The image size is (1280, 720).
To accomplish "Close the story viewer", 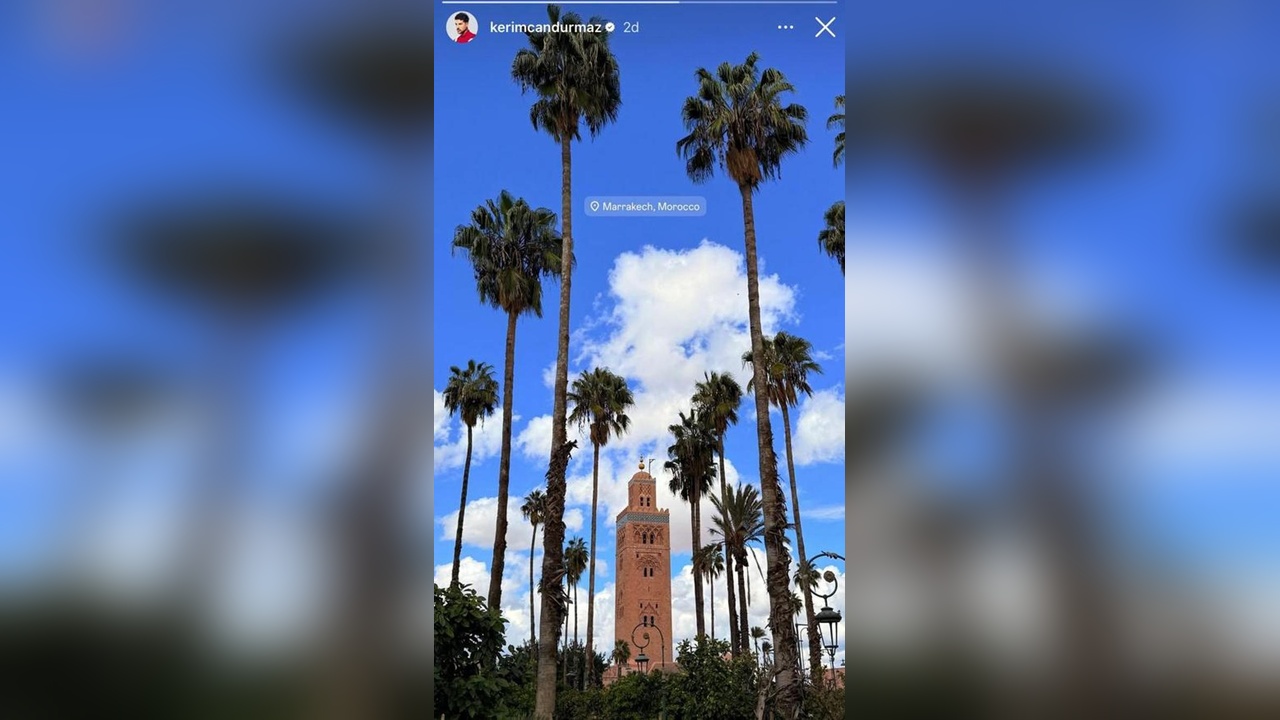I will 824,27.
